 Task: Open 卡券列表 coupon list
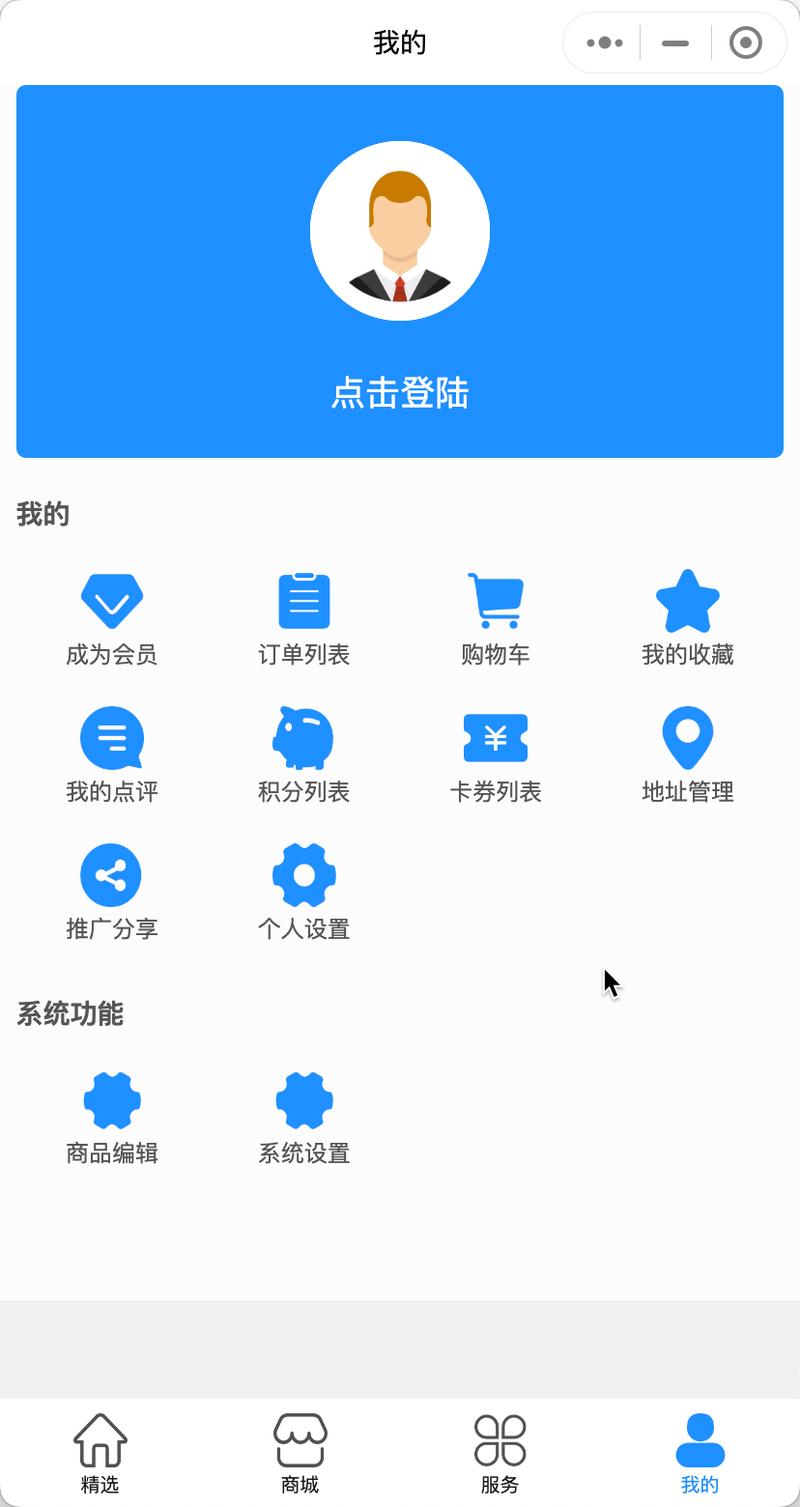coord(496,757)
